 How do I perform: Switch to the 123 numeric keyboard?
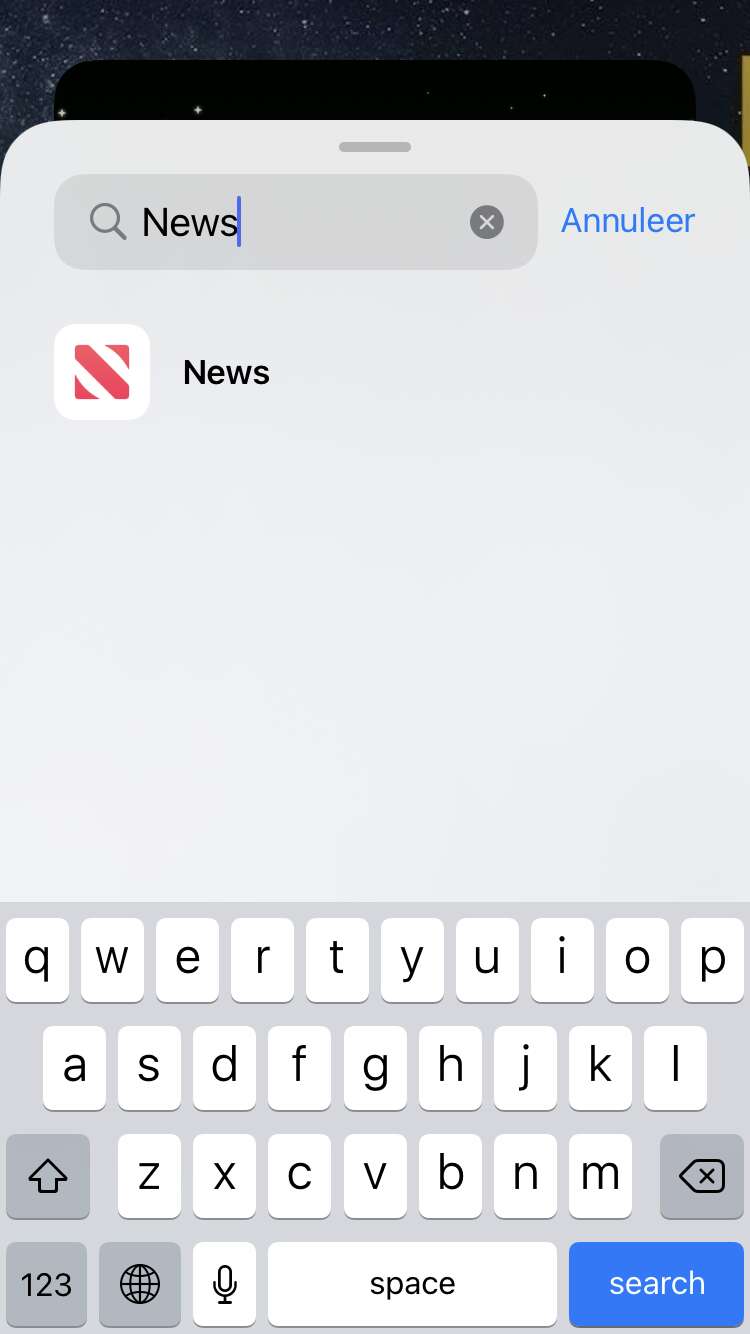pos(47,1284)
